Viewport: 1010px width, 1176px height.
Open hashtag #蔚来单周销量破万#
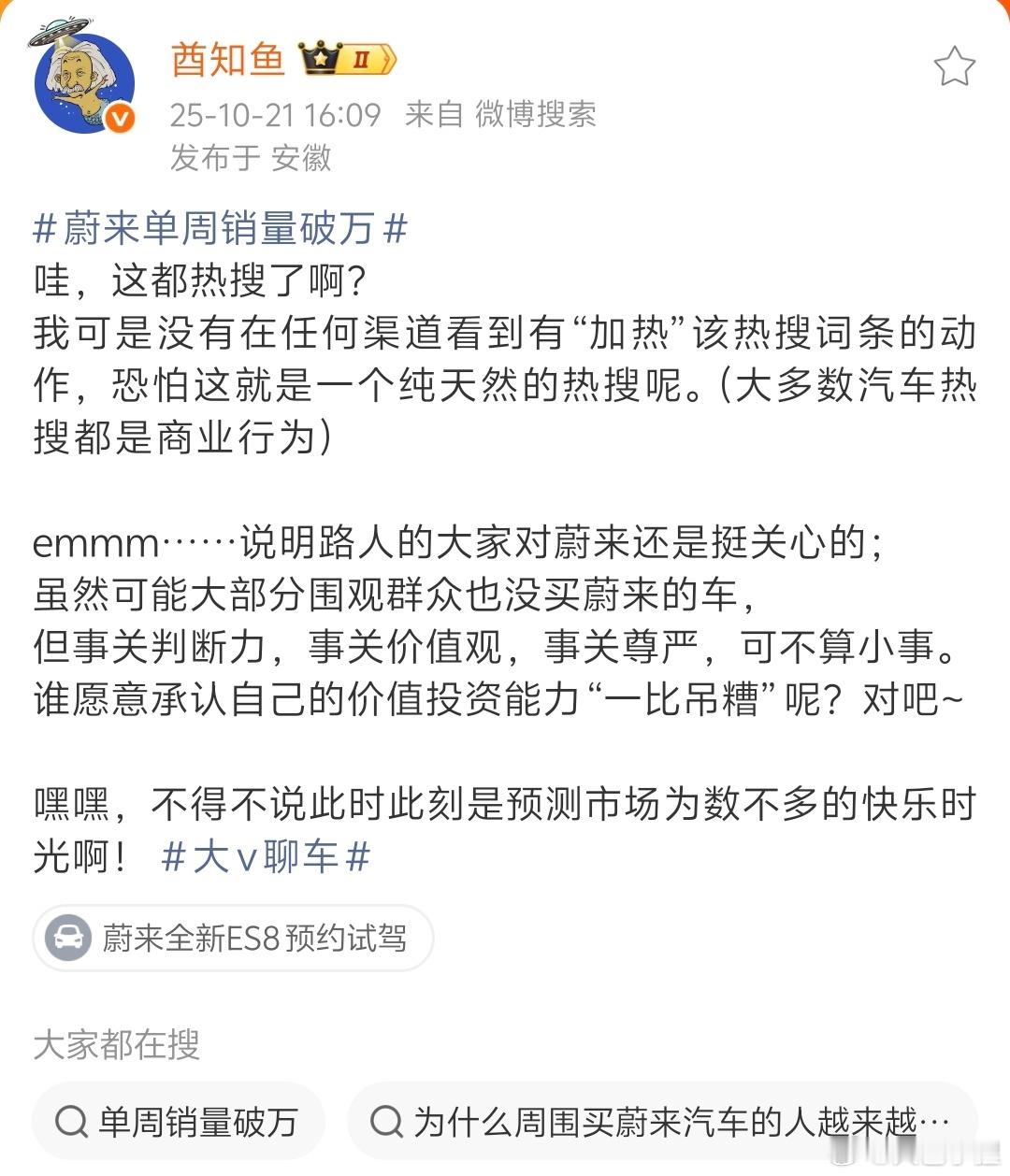pyautogui.click(x=221, y=228)
